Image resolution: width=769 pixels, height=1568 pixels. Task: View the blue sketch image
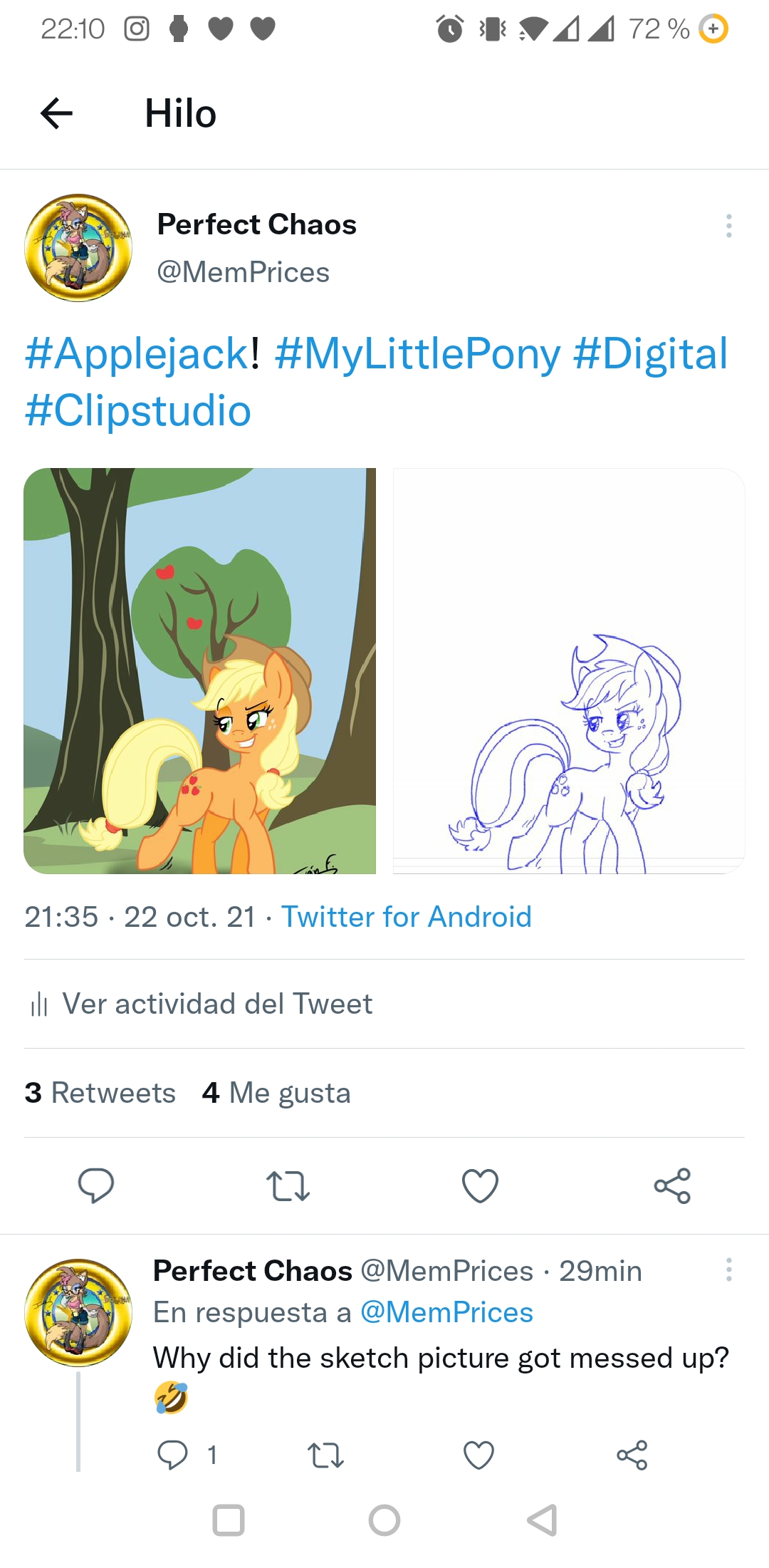tap(569, 670)
